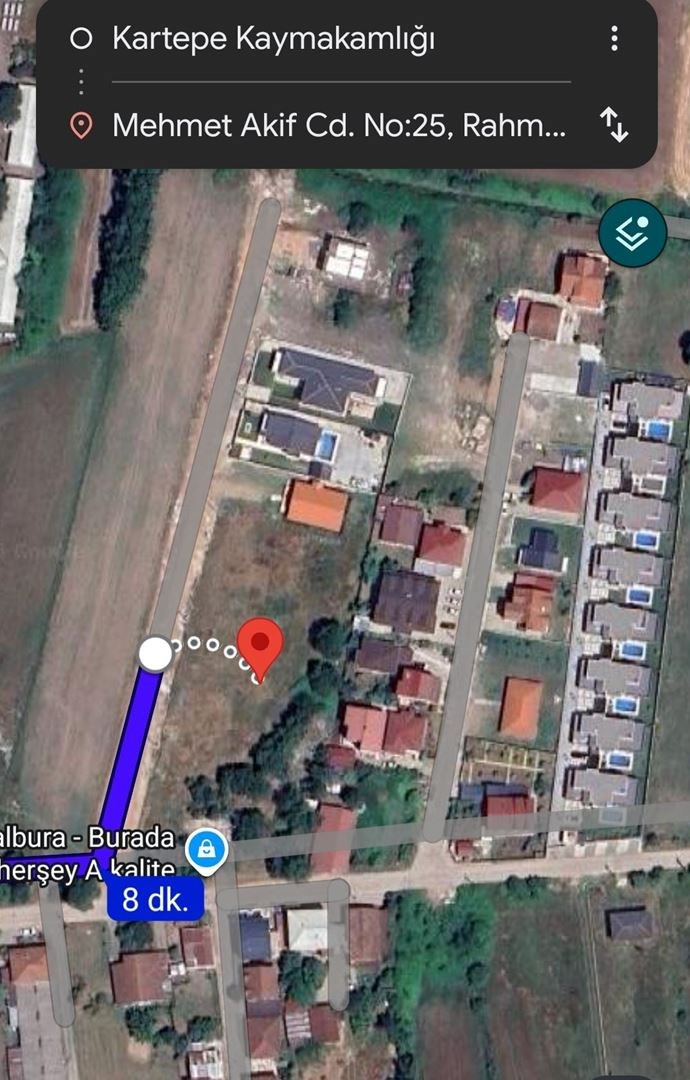690x1080 pixels.
Task: Edit the destination Mehmet Akif Cd. No:25
Action: point(339,125)
